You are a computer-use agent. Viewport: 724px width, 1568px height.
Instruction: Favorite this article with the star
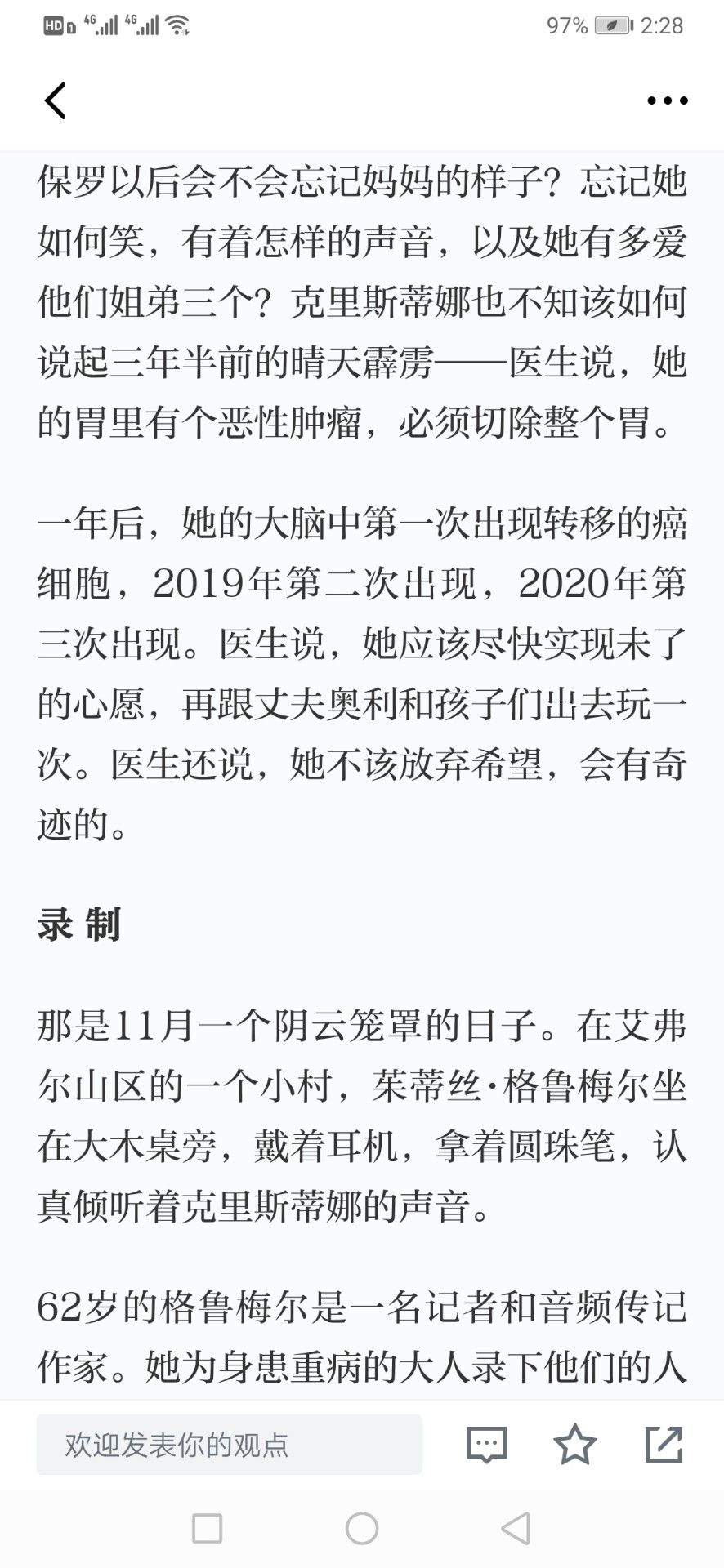tap(575, 1444)
